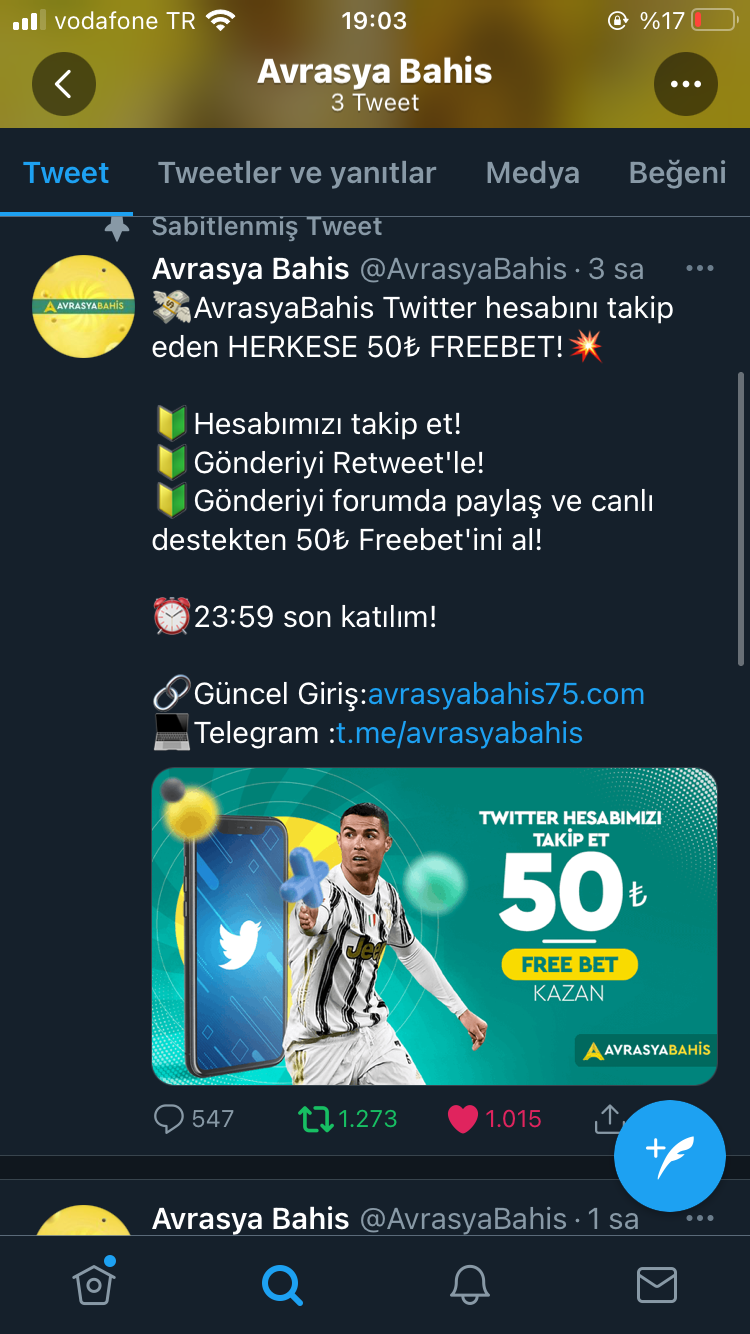Open the Search tab
The height and width of the screenshot is (1334, 750).
(281, 1283)
